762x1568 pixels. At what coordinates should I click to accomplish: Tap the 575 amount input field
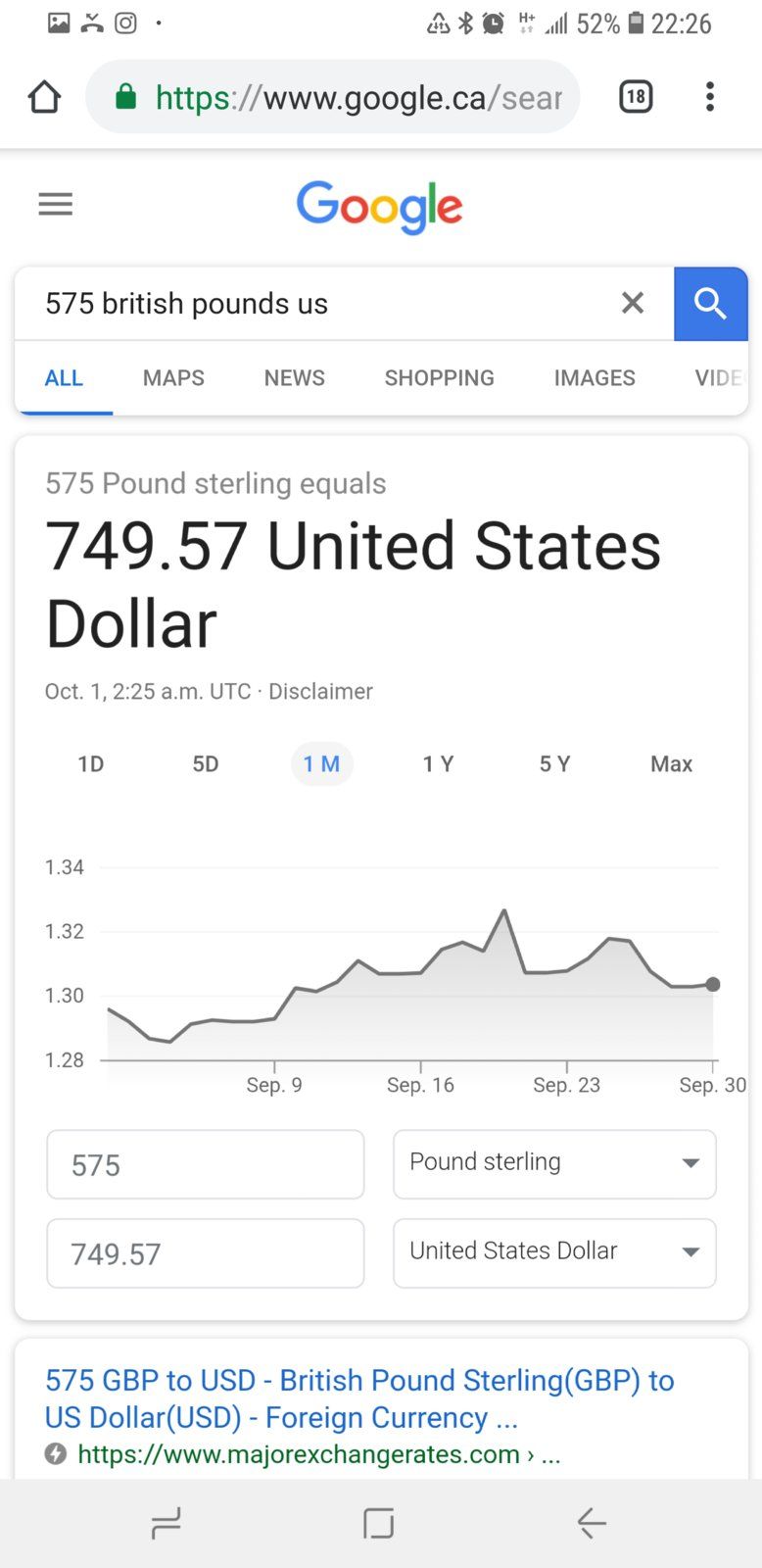click(205, 1164)
